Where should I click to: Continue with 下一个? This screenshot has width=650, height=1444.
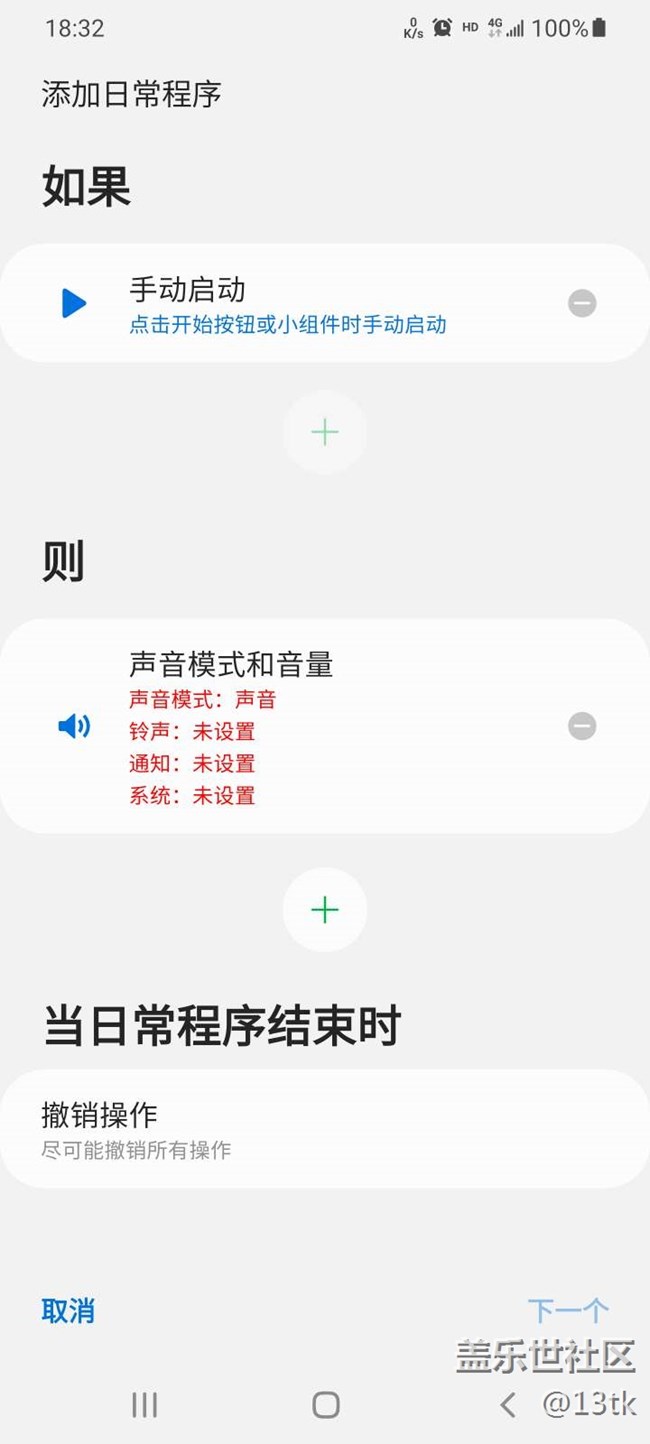tap(568, 1311)
